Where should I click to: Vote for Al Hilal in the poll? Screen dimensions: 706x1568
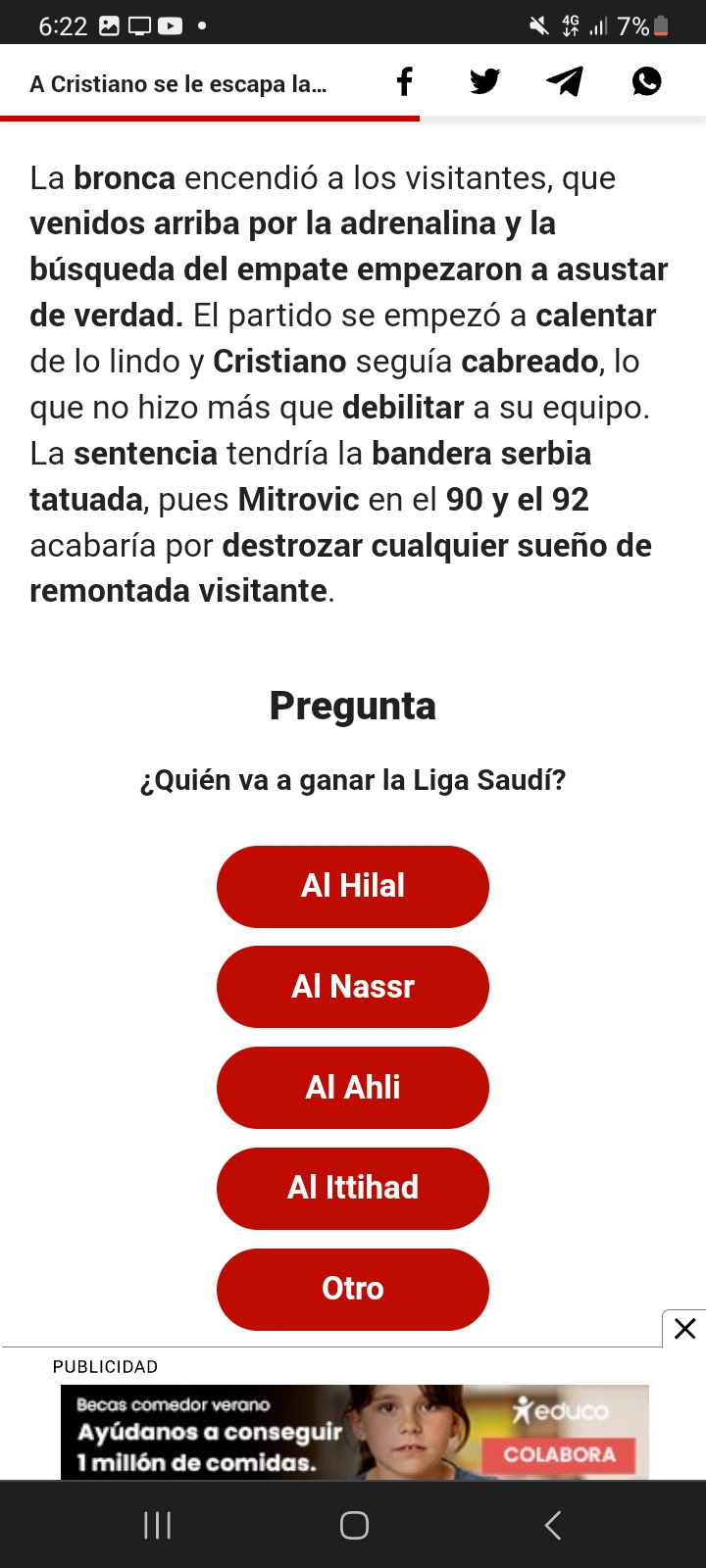pyautogui.click(x=353, y=887)
